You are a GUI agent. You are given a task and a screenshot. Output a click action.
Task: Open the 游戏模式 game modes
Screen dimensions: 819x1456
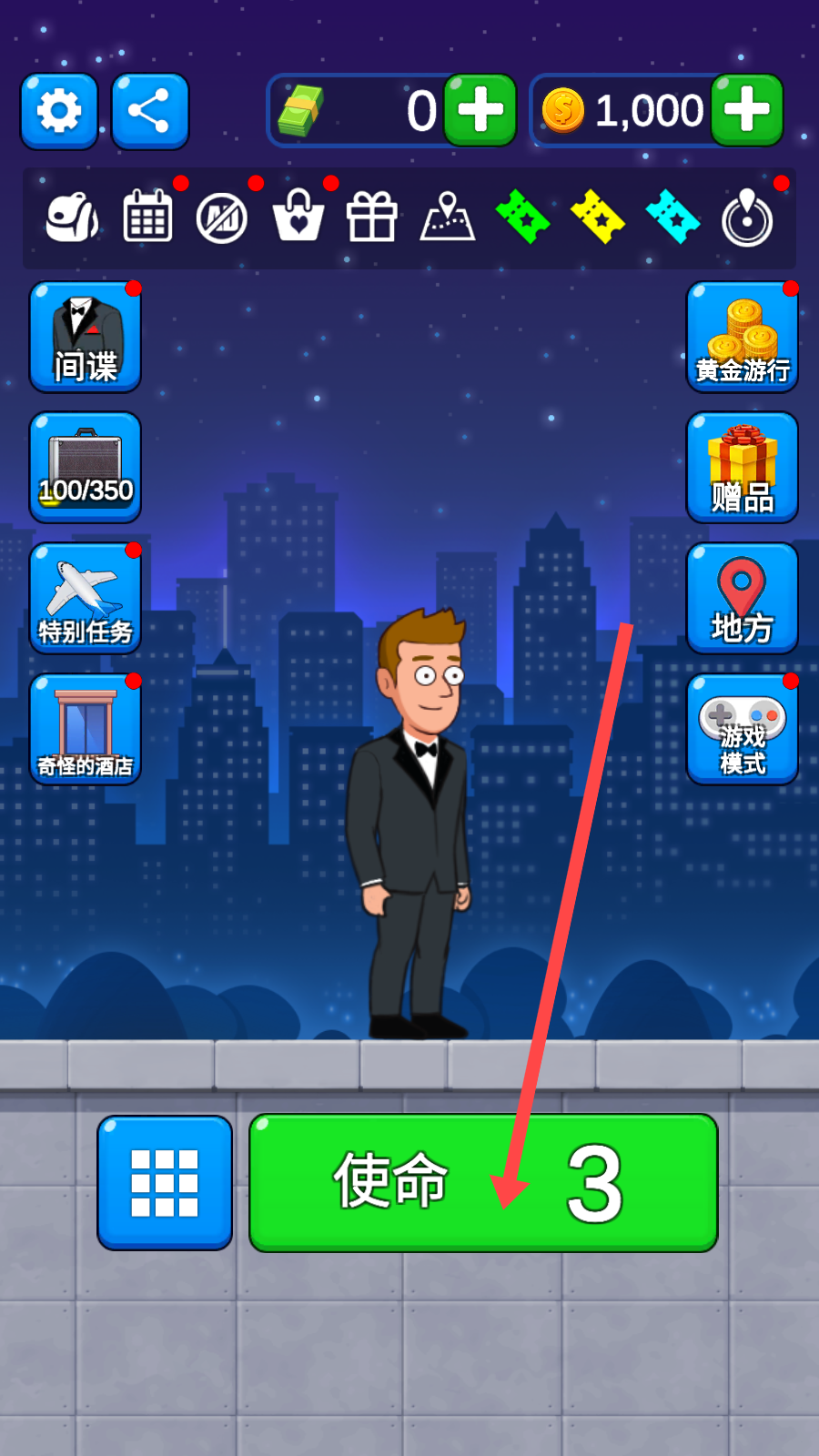pyautogui.click(x=742, y=730)
